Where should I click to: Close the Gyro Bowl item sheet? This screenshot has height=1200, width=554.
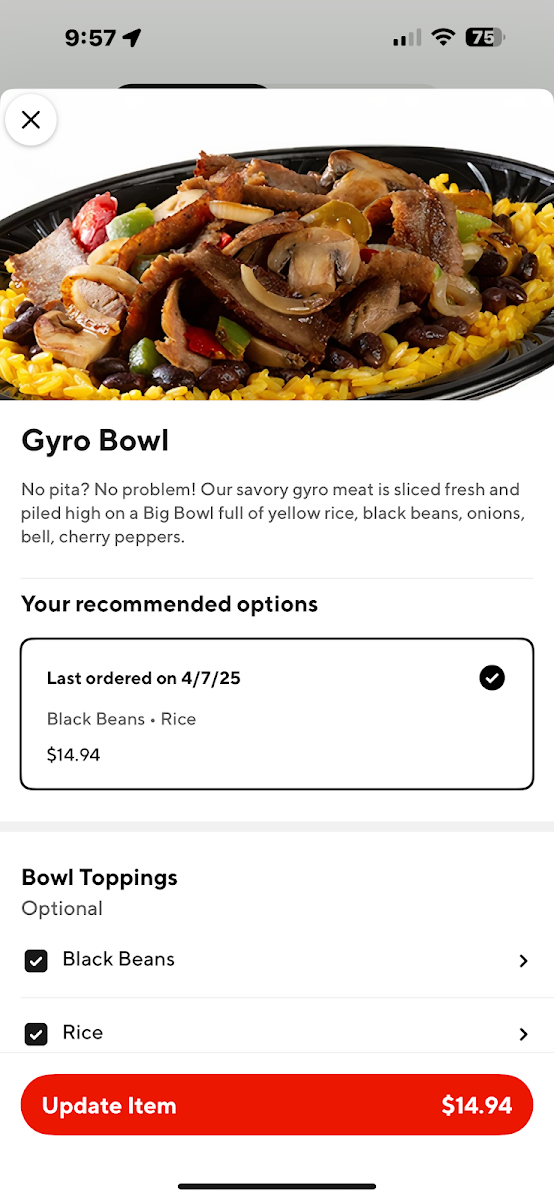(31, 120)
